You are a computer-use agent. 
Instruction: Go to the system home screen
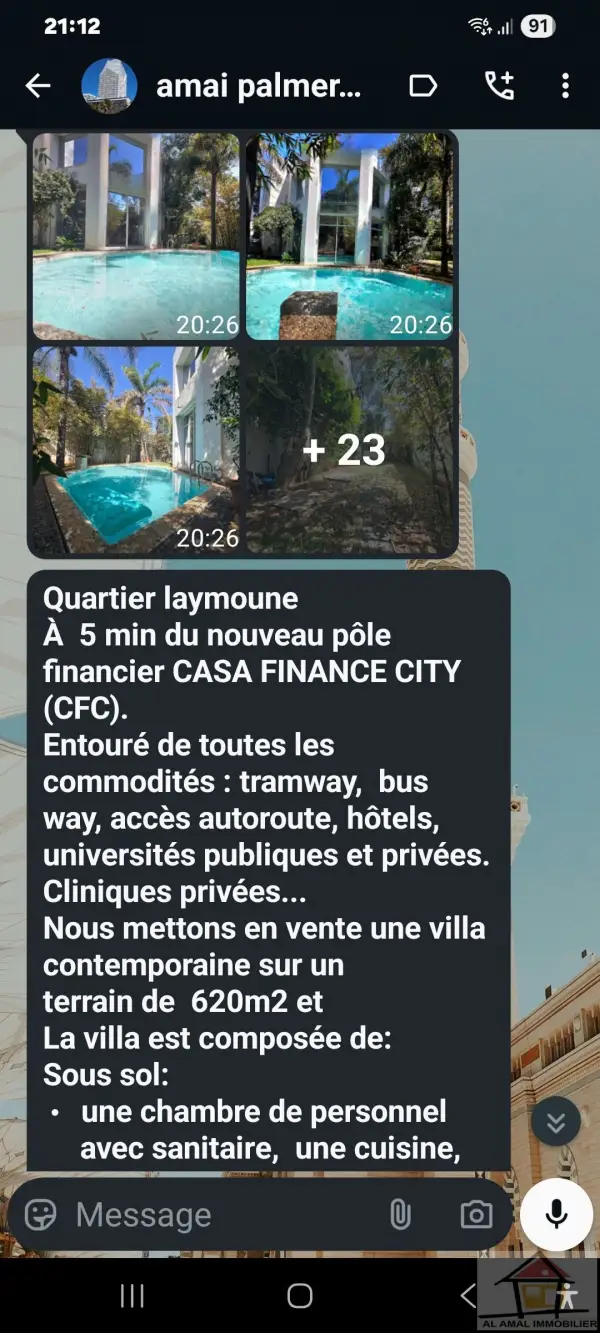(x=299, y=1296)
